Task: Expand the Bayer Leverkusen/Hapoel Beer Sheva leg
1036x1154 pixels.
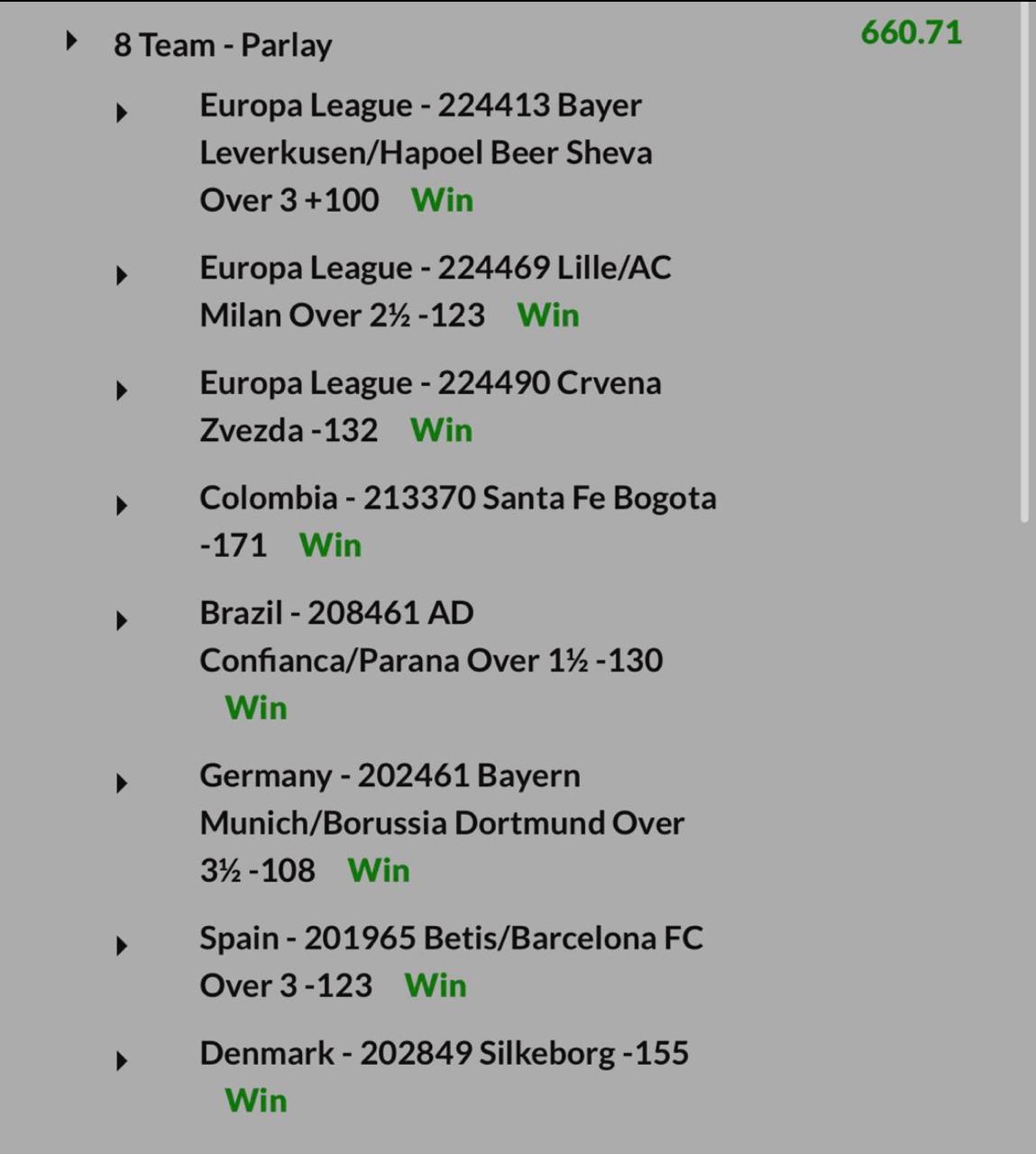Action: click(122, 113)
